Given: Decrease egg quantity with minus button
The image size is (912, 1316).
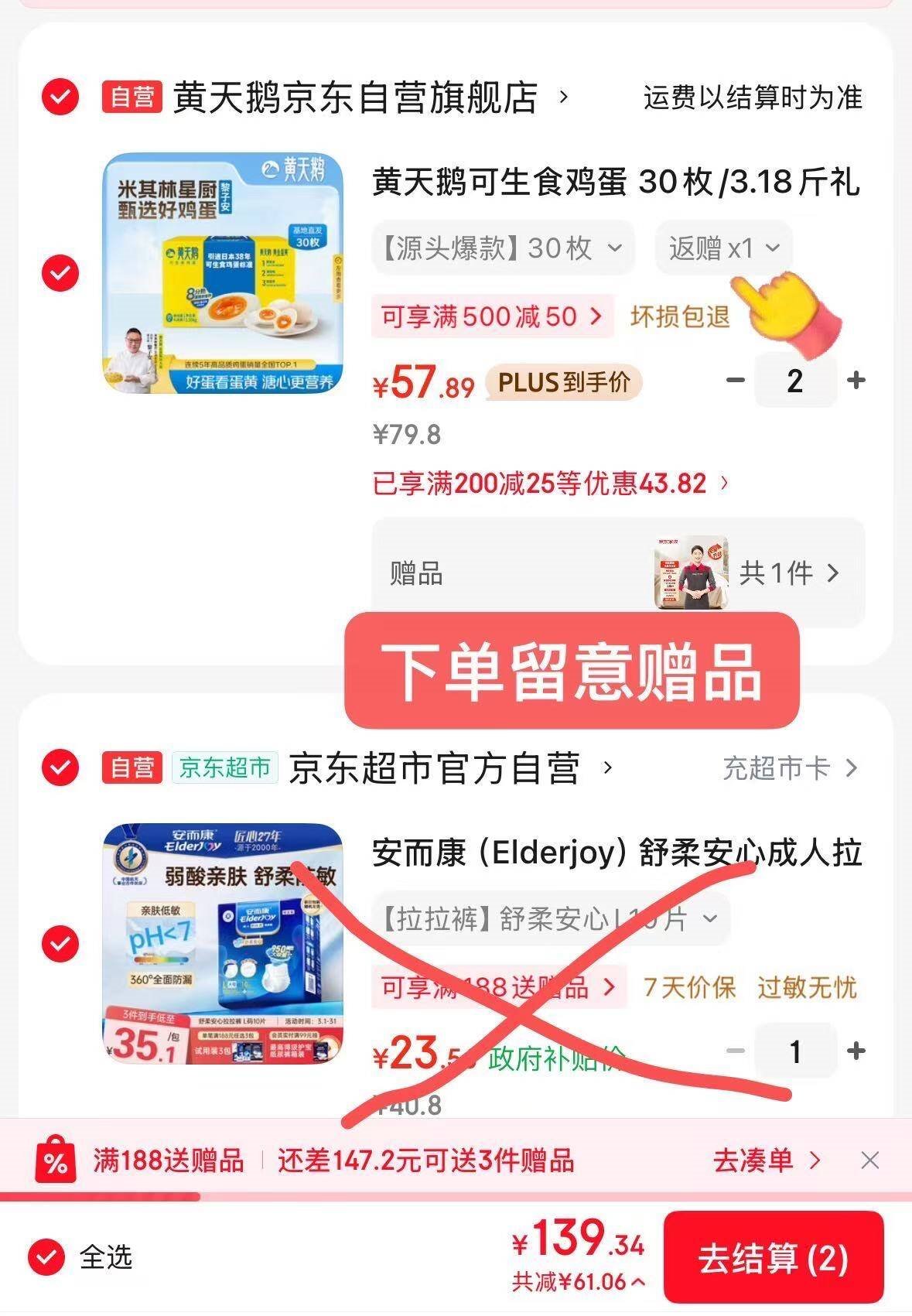Looking at the screenshot, I should (736, 381).
